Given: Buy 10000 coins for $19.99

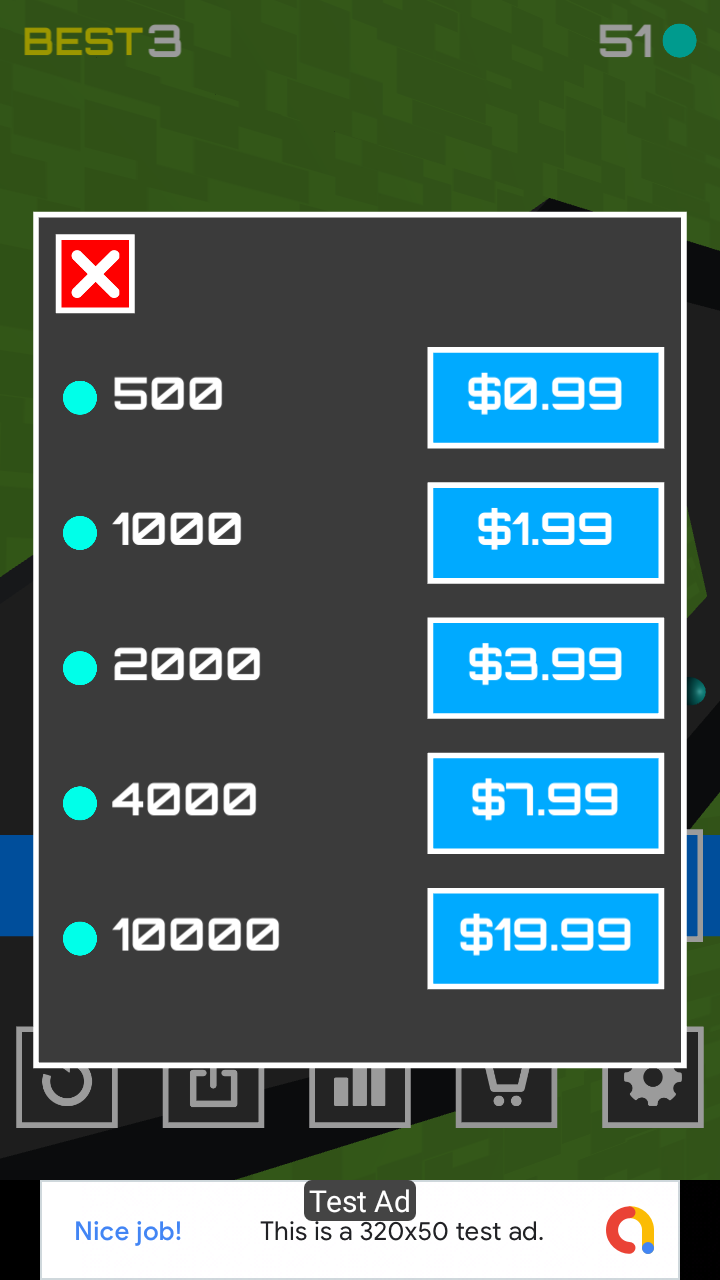Looking at the screenshot, I should point(546,938).
